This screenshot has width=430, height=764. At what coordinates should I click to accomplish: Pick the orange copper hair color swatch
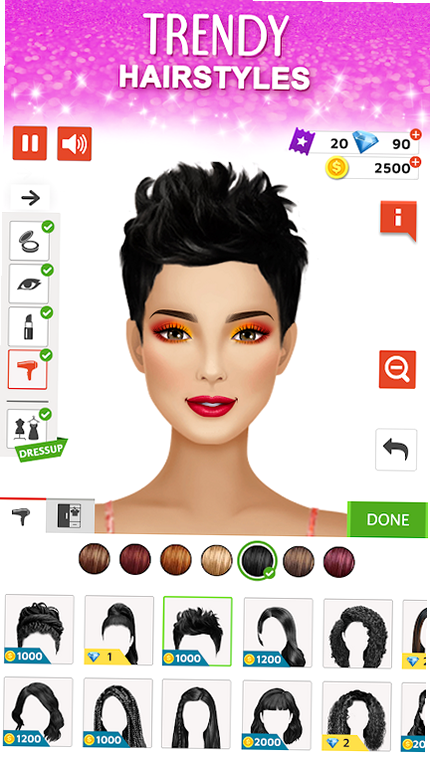[176, 561]
